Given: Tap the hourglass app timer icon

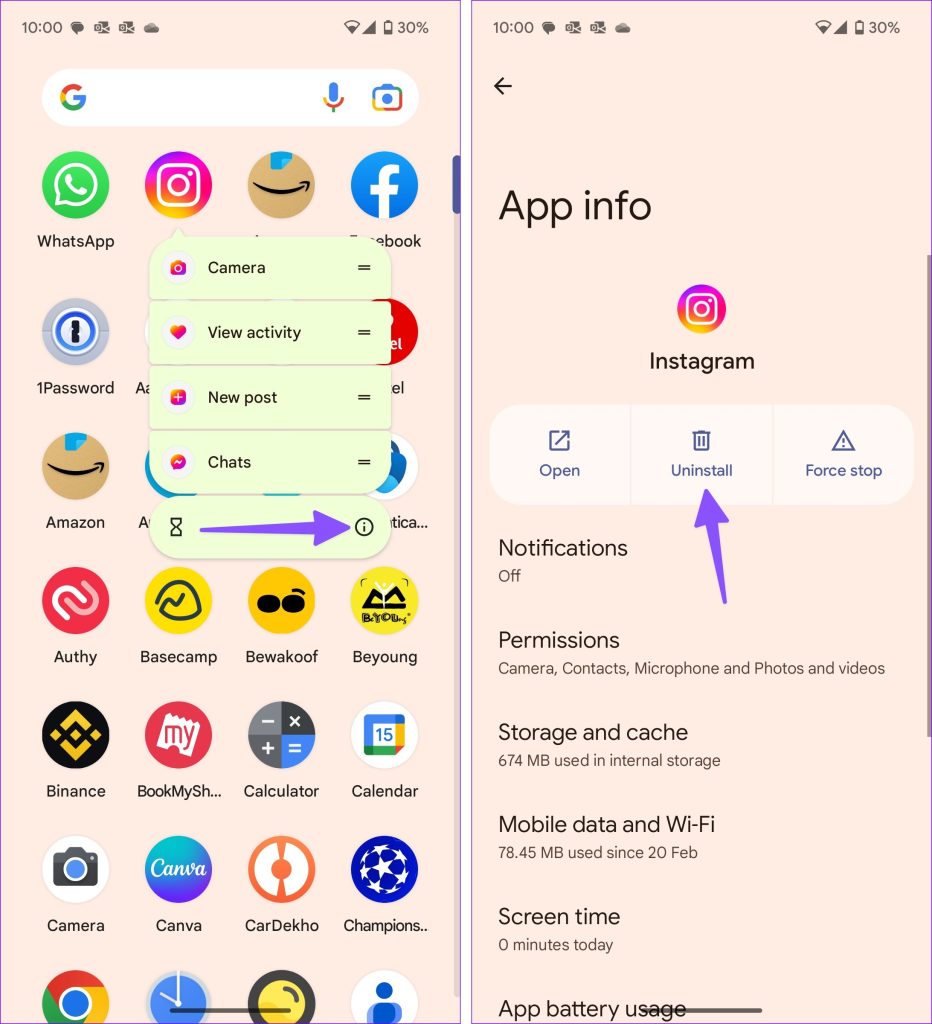Looking at the screenshot, I should [177, 527].
